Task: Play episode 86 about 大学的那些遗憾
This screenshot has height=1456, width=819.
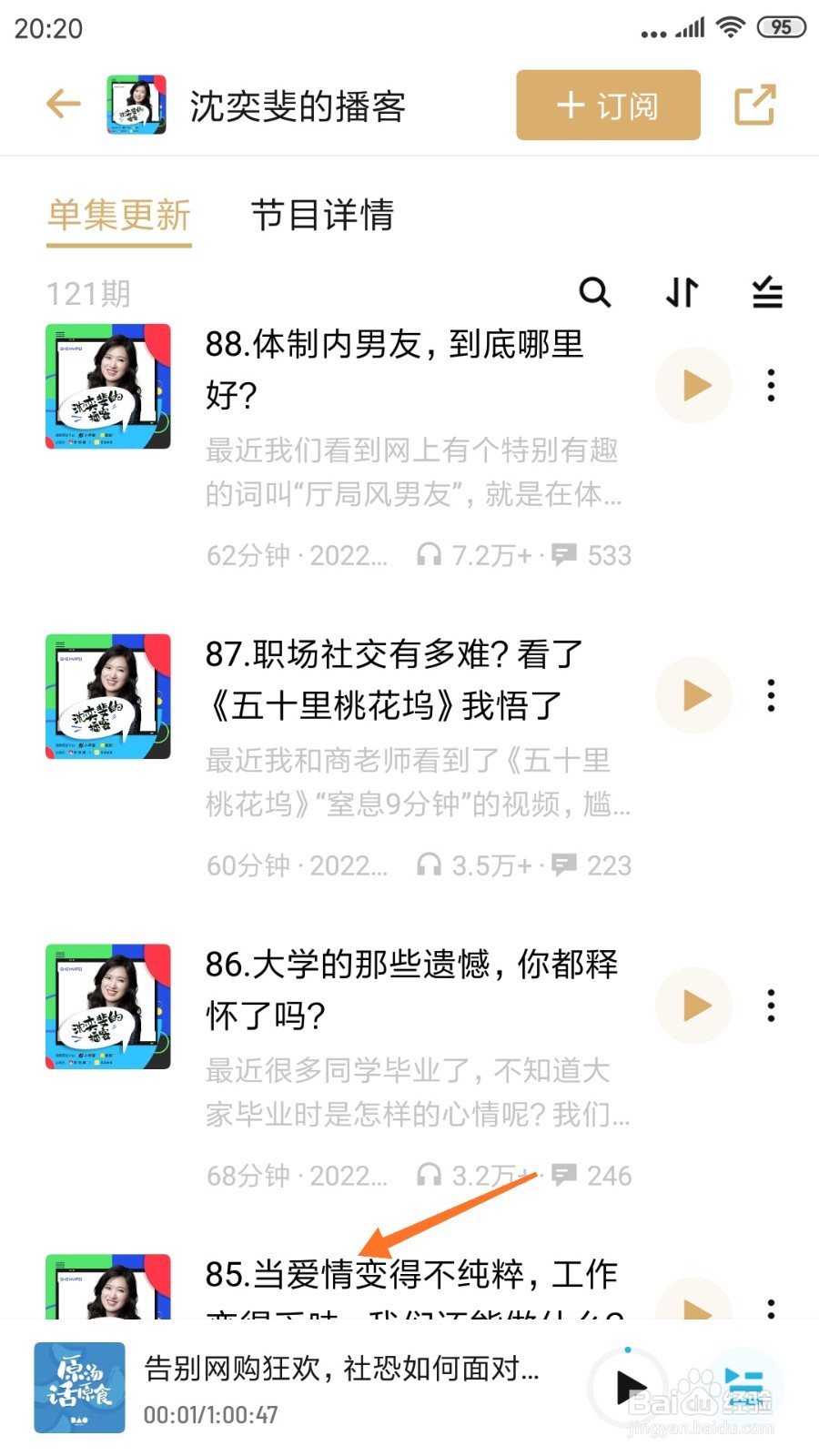Action: (694, 1006)
